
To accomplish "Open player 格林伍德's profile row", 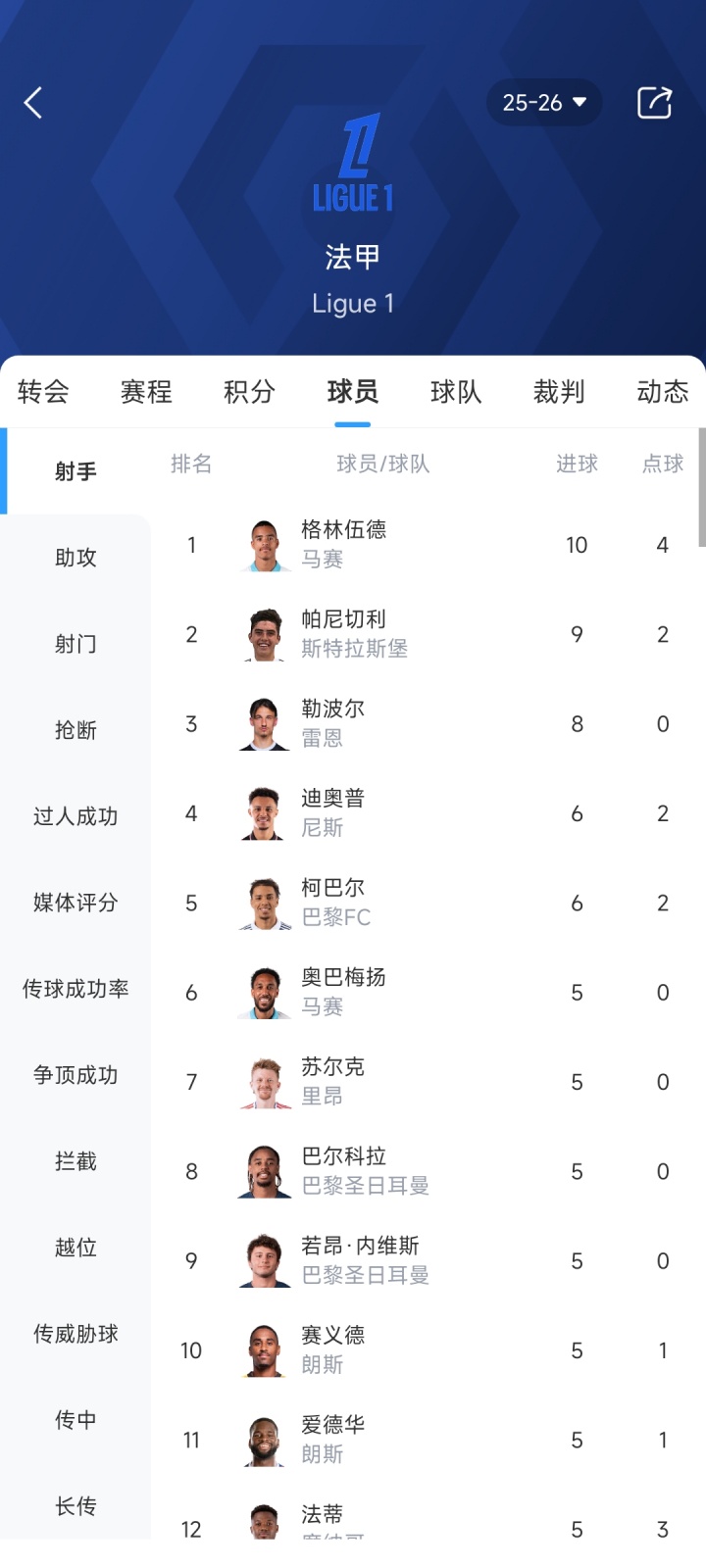I will tap(343, 545).
